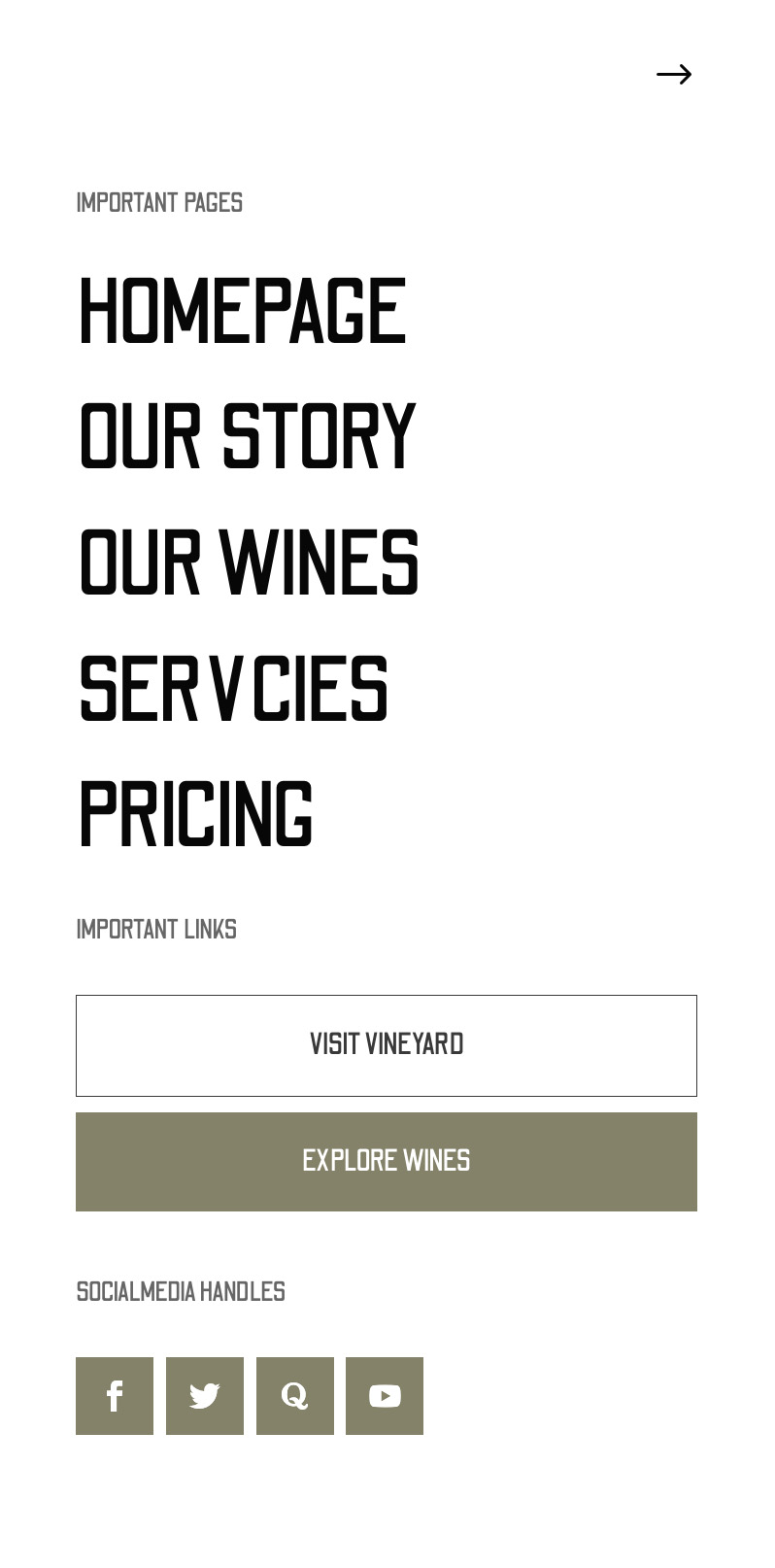Go to the Homepage
This screenshot has width=775, height=1568.
(242, 311)
